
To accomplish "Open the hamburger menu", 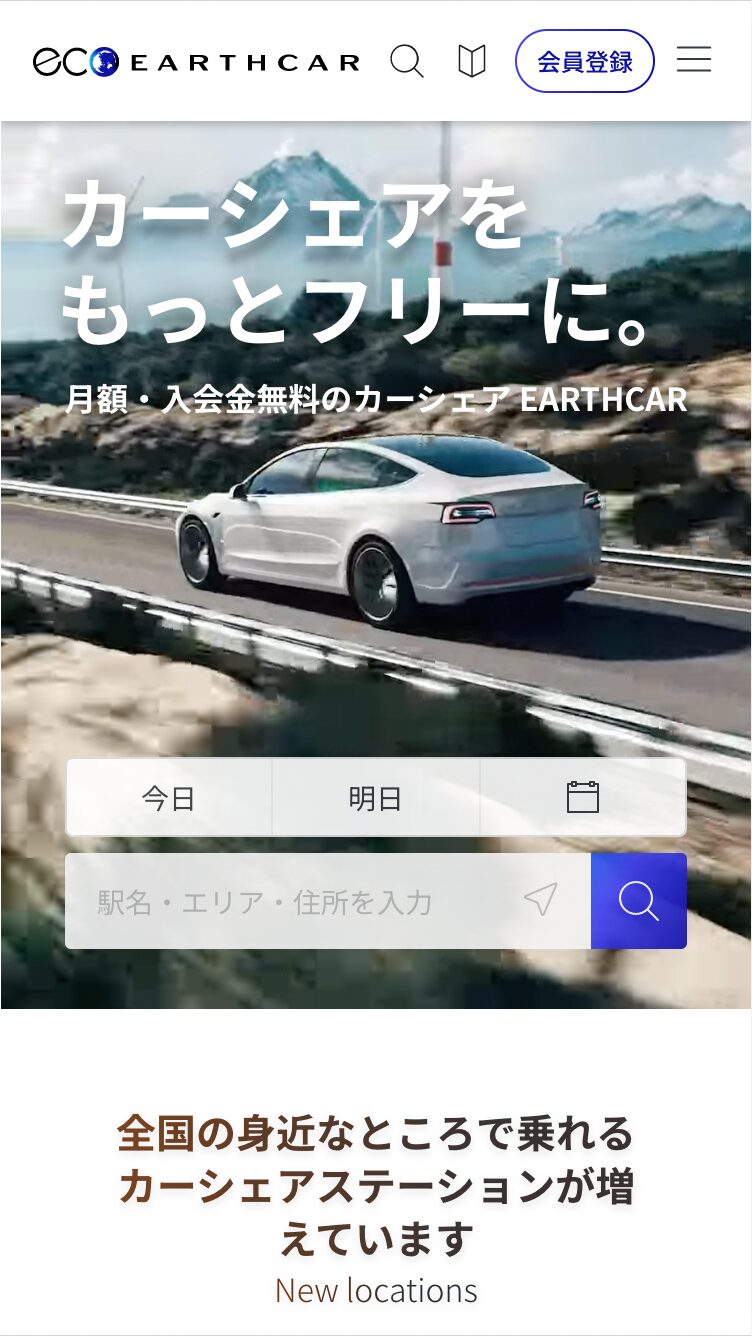I will point(694,60).
